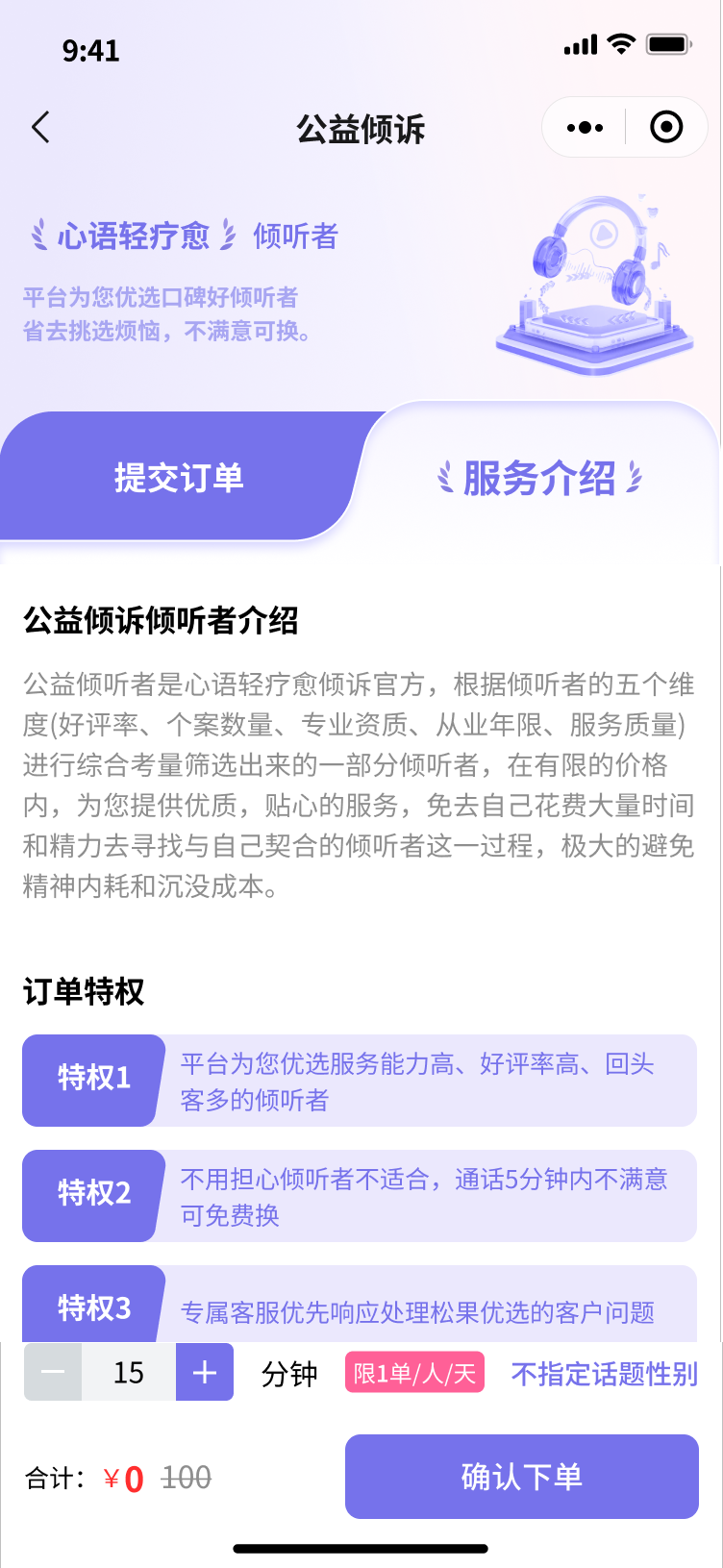Switch to the 服务介绍 tab
This screenshot has height=1568, width=723.
point(539,478)
